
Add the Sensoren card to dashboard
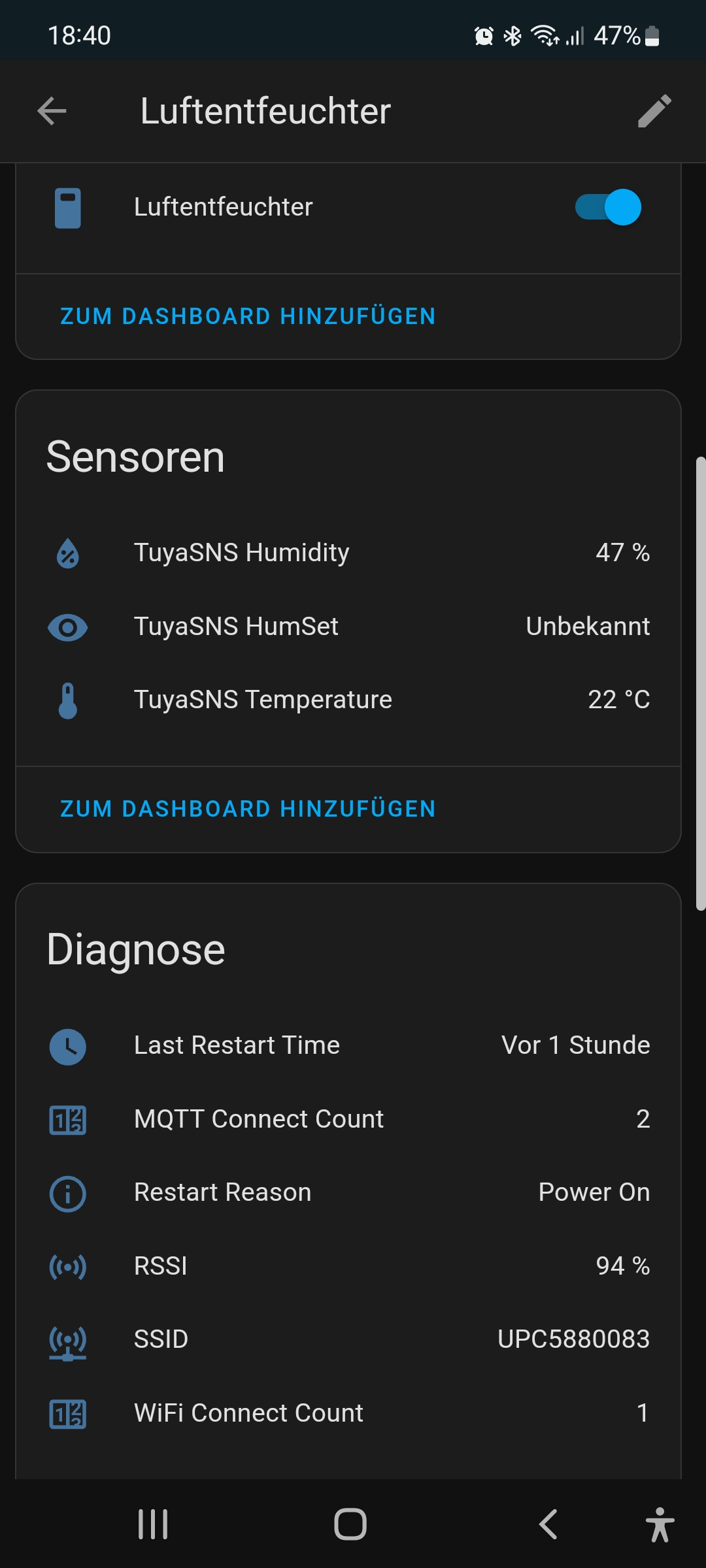tap(248, 809)
